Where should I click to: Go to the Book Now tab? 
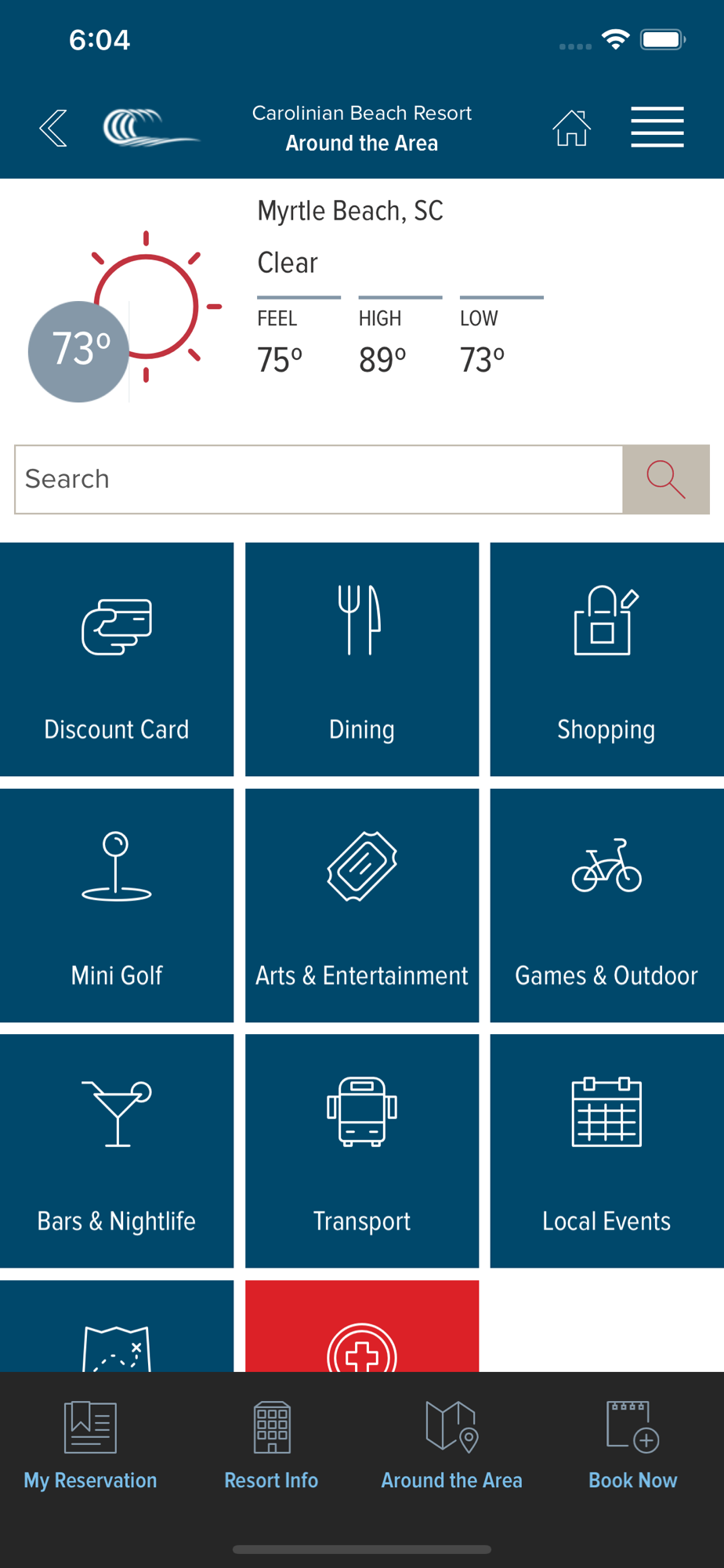pos(633,1446)
